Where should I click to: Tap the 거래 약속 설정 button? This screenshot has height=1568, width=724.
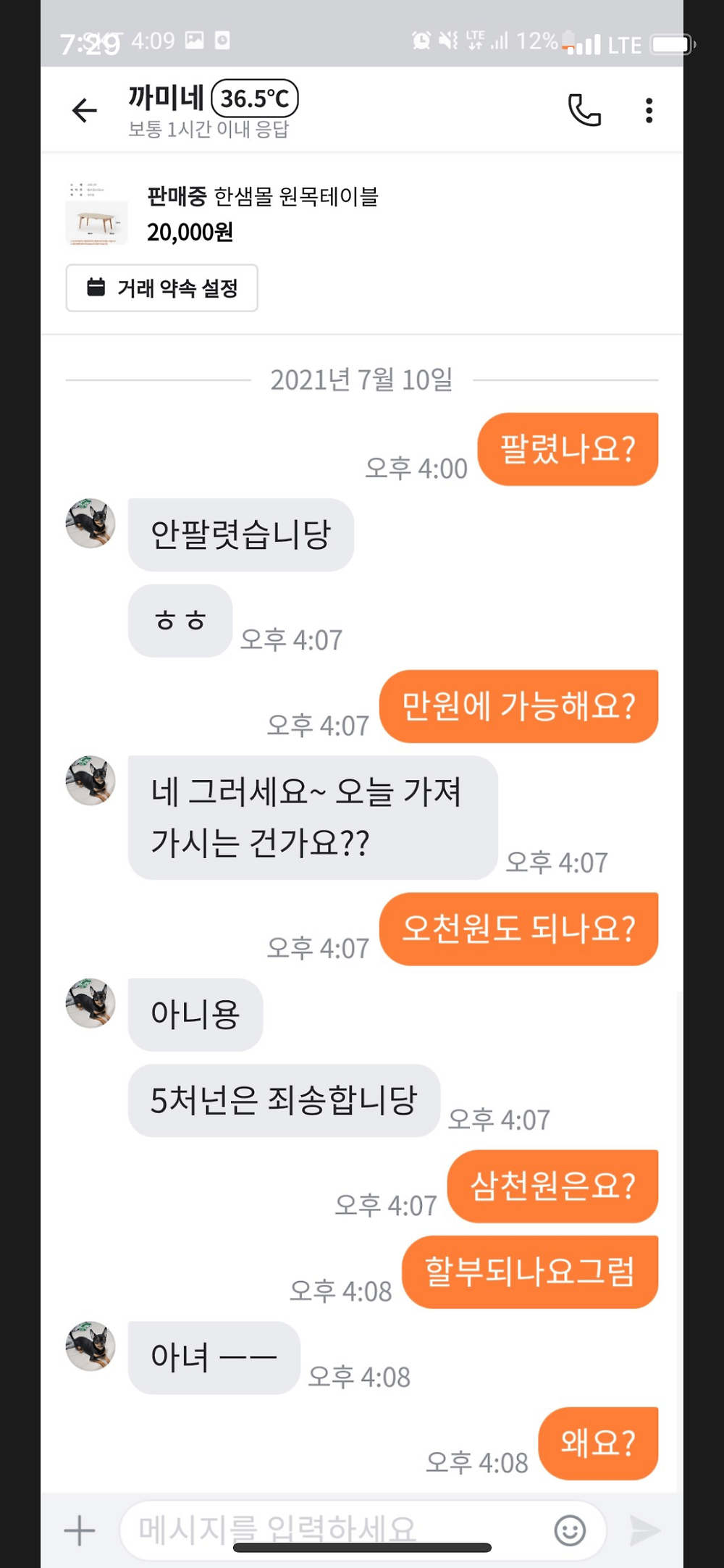click(x=161, y=288)
